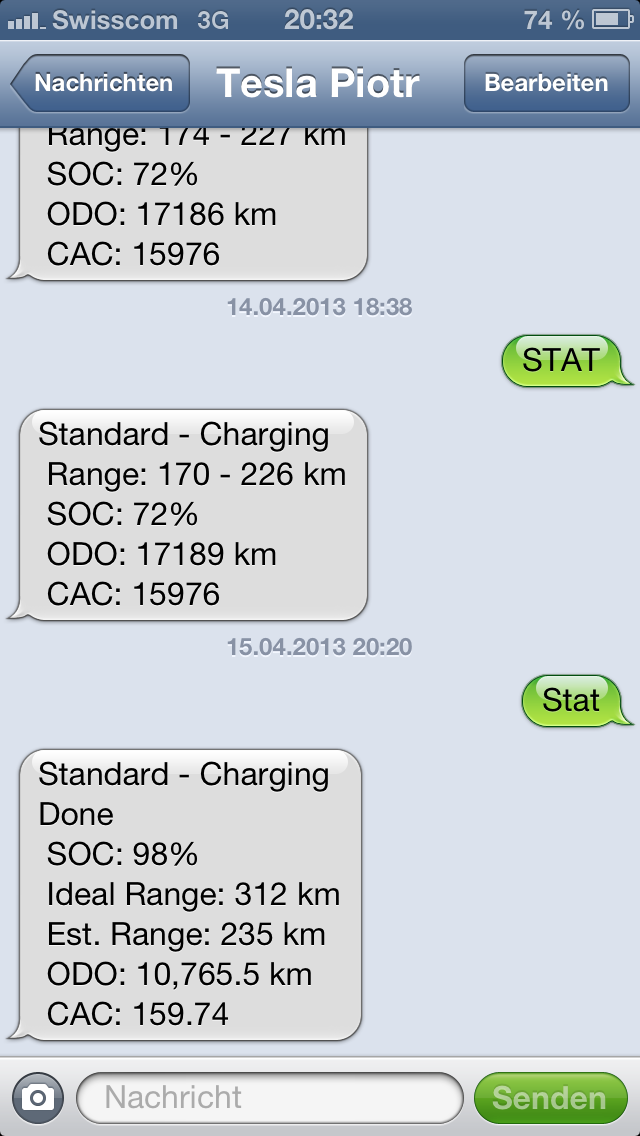The width and height of the screenshot is (640, 1136).
Task: Go back to Nachrichten list
Action: [x=100, y=84]
